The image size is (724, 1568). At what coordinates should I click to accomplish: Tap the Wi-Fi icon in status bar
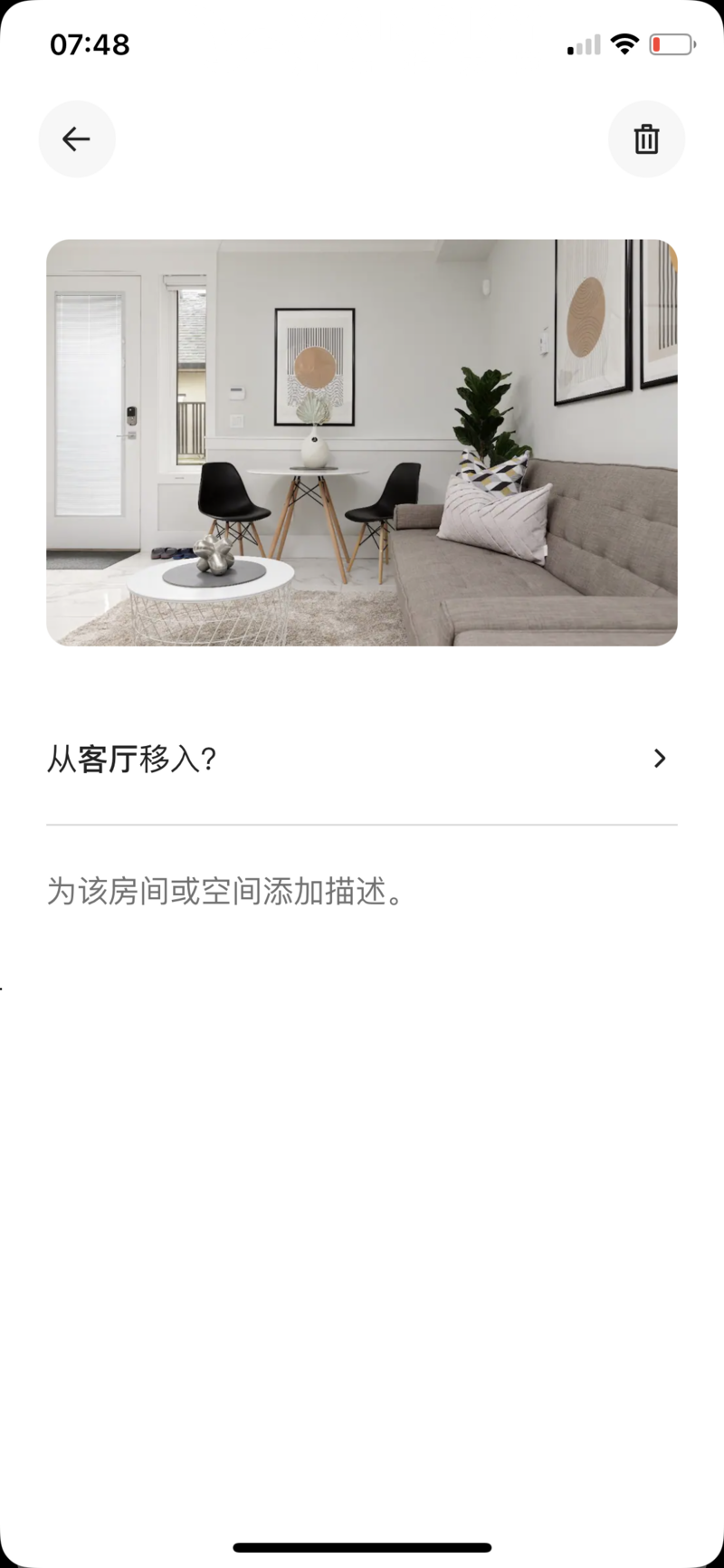coord(626,43)
